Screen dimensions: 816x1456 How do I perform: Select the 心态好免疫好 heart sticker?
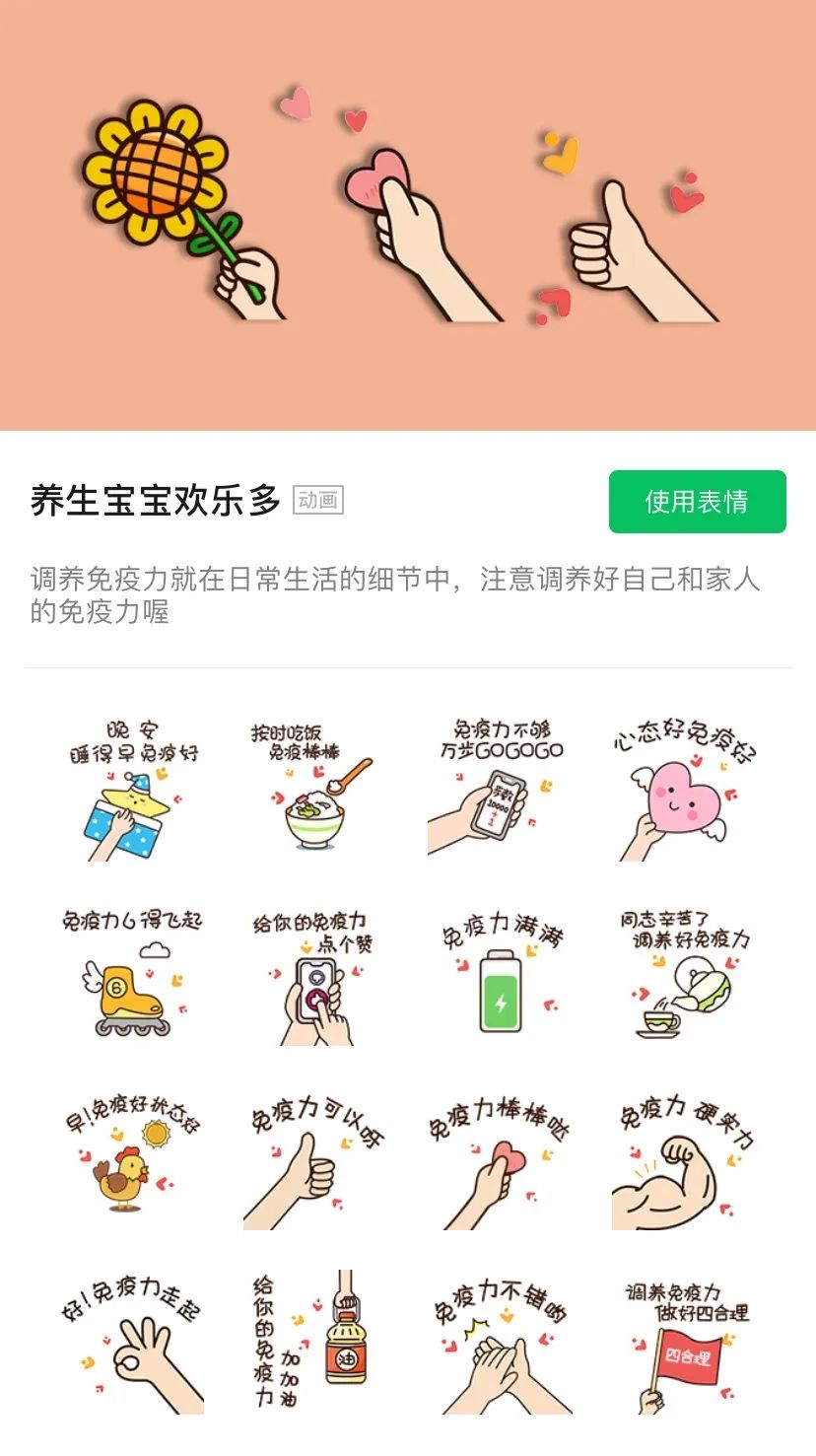(x=683, y=791)
